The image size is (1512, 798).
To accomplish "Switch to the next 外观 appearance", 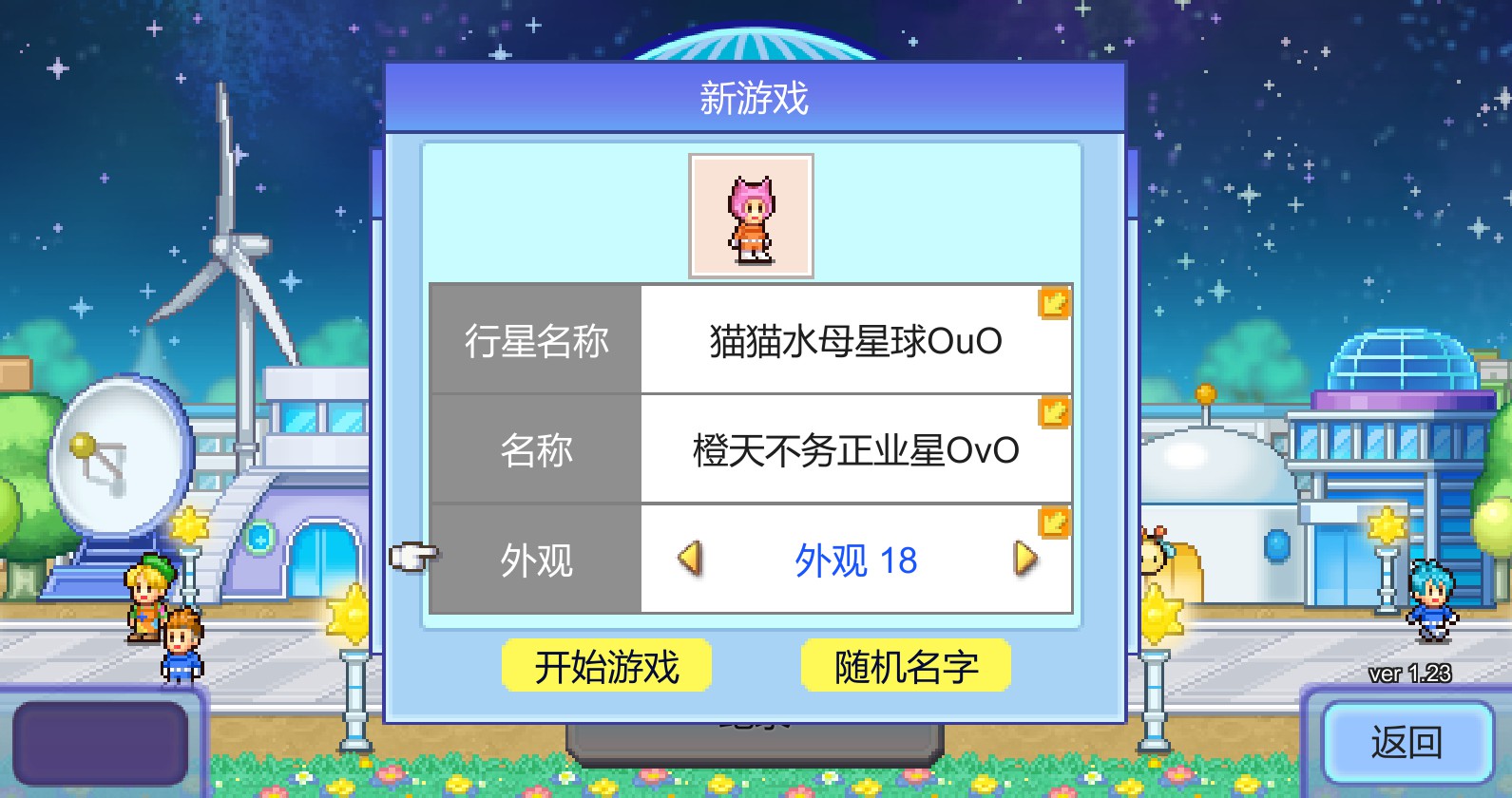I will (1024, 559).
